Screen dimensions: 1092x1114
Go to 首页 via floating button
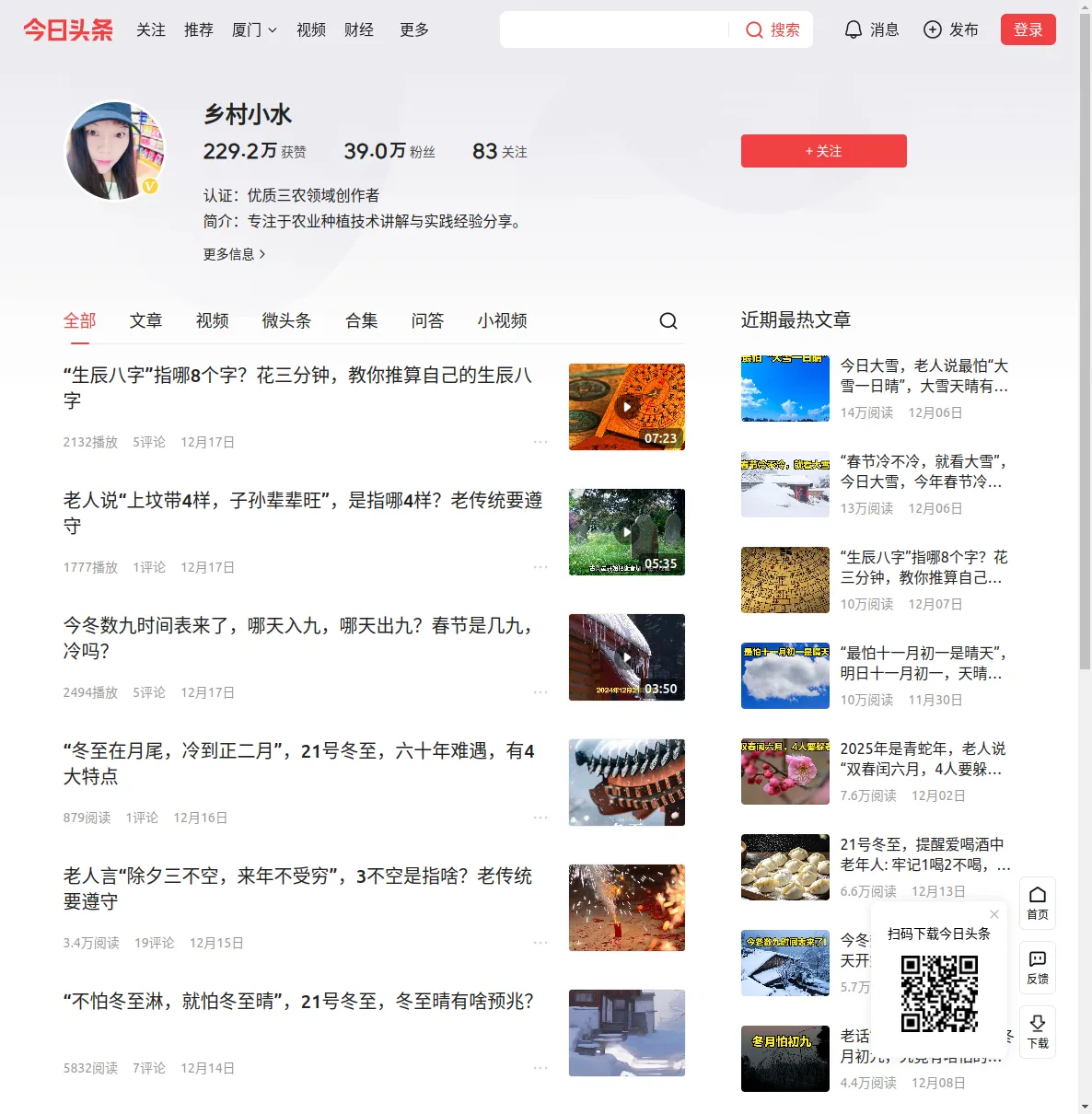tap(1037, 902)
